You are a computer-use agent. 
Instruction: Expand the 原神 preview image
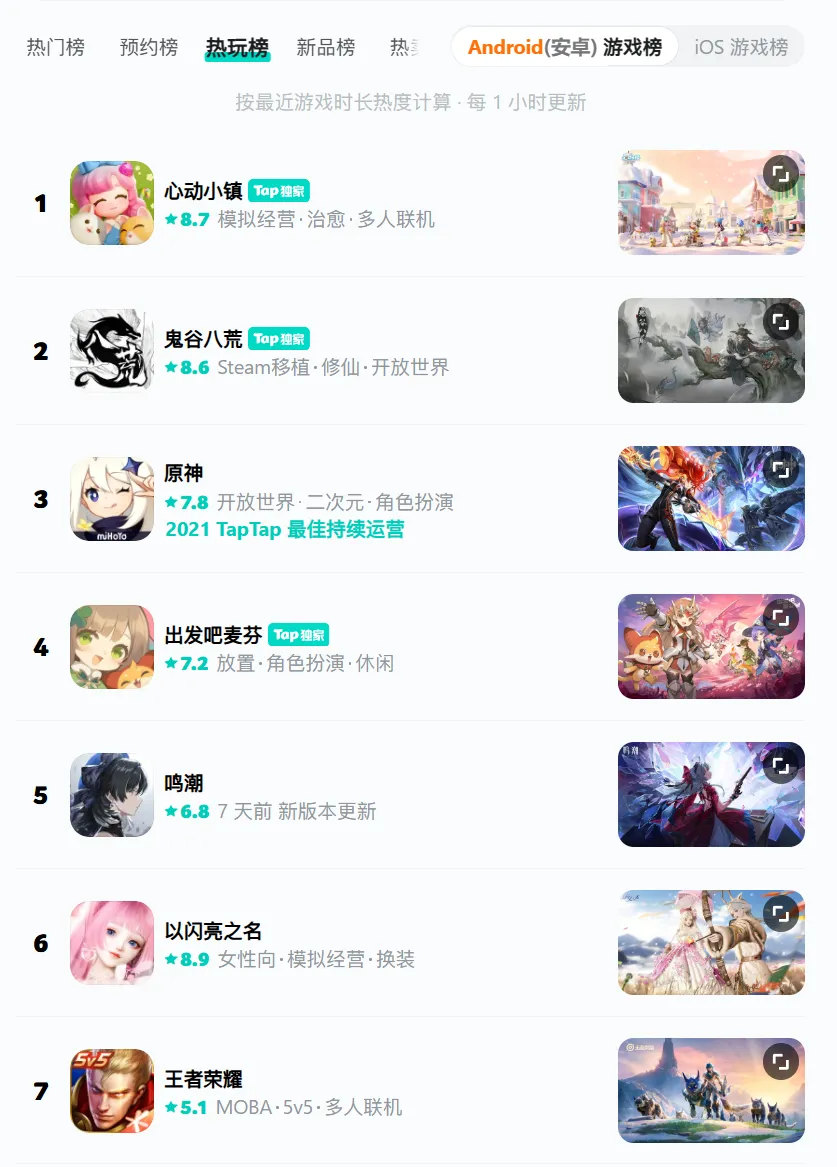tap(781, 470)
